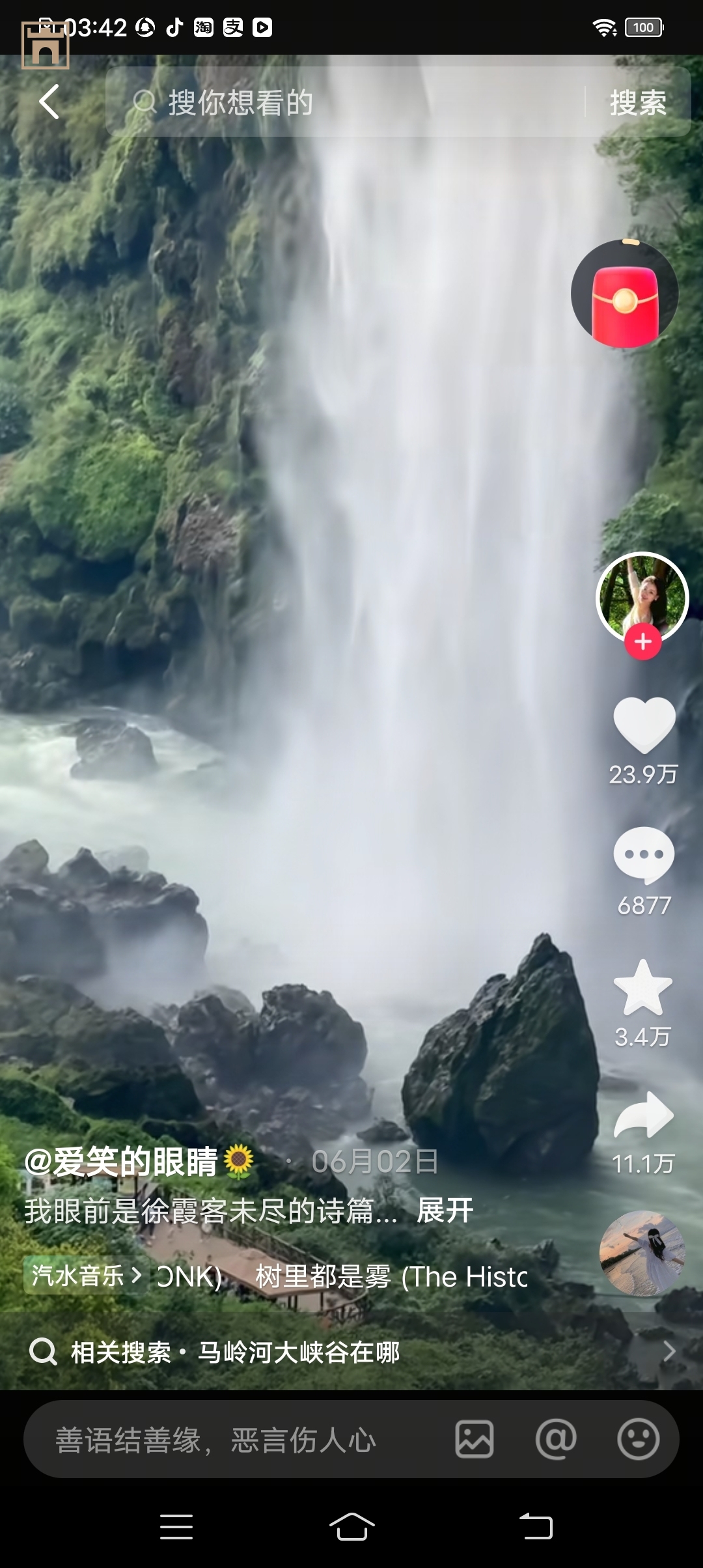
Task: Open related search 马岭河大峡谷在哪
Action: 298,1352
